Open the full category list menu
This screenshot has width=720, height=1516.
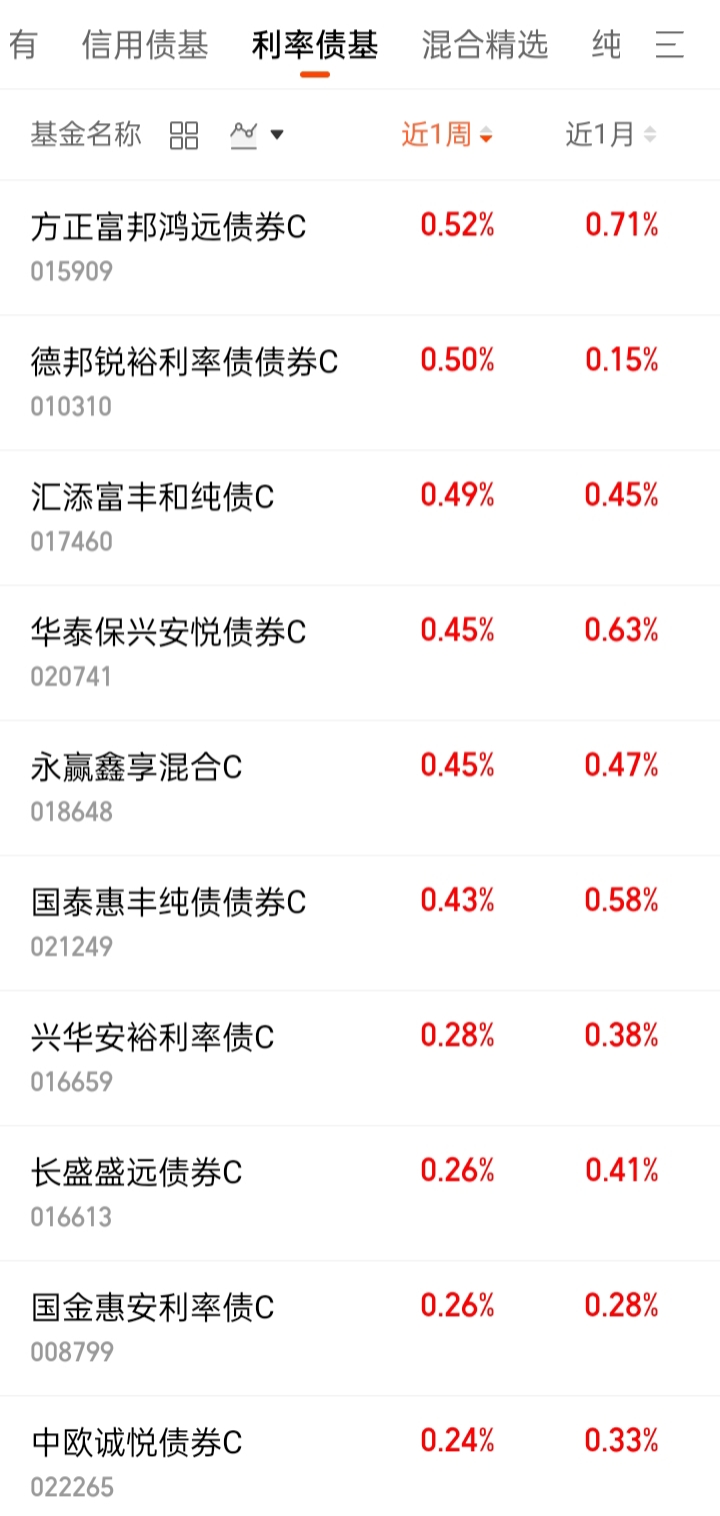(x=670, y=45)
